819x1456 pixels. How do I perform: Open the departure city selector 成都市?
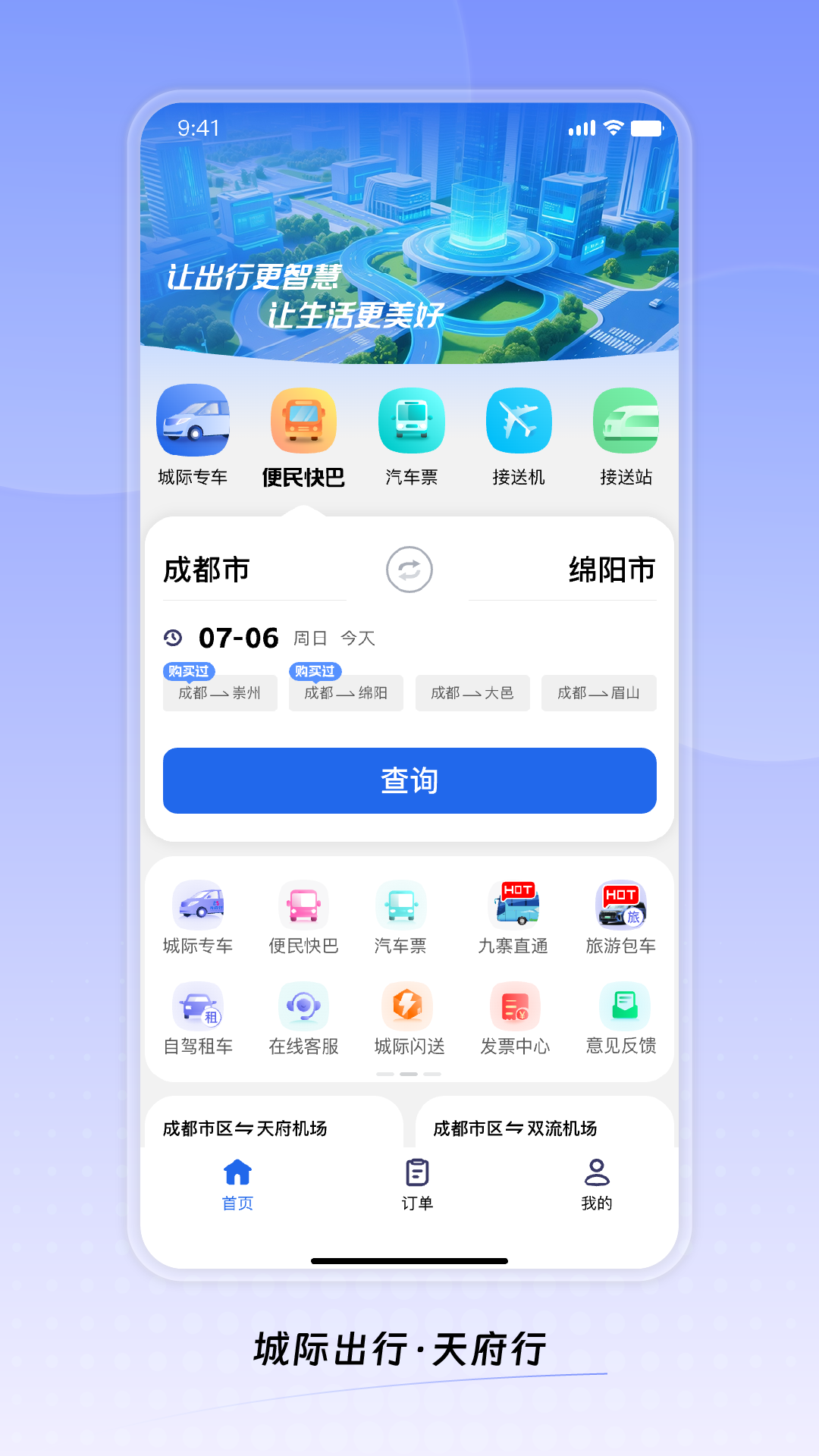[x=206, y=570]
